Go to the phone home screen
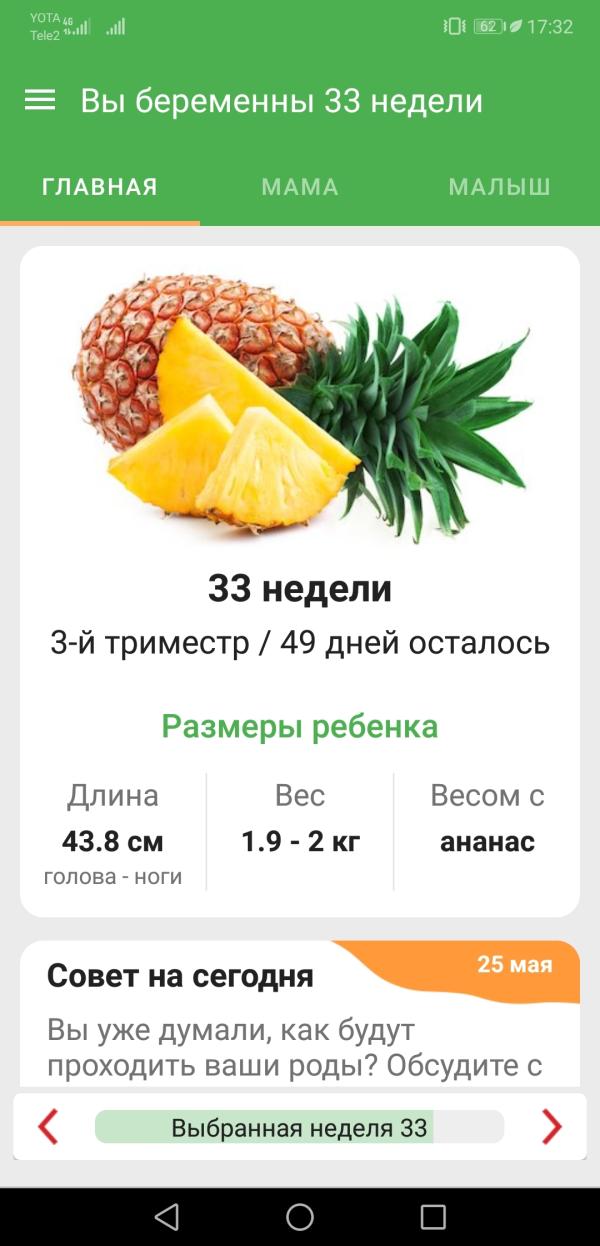The image size is (600, 1246). (x=300, y=1216)
